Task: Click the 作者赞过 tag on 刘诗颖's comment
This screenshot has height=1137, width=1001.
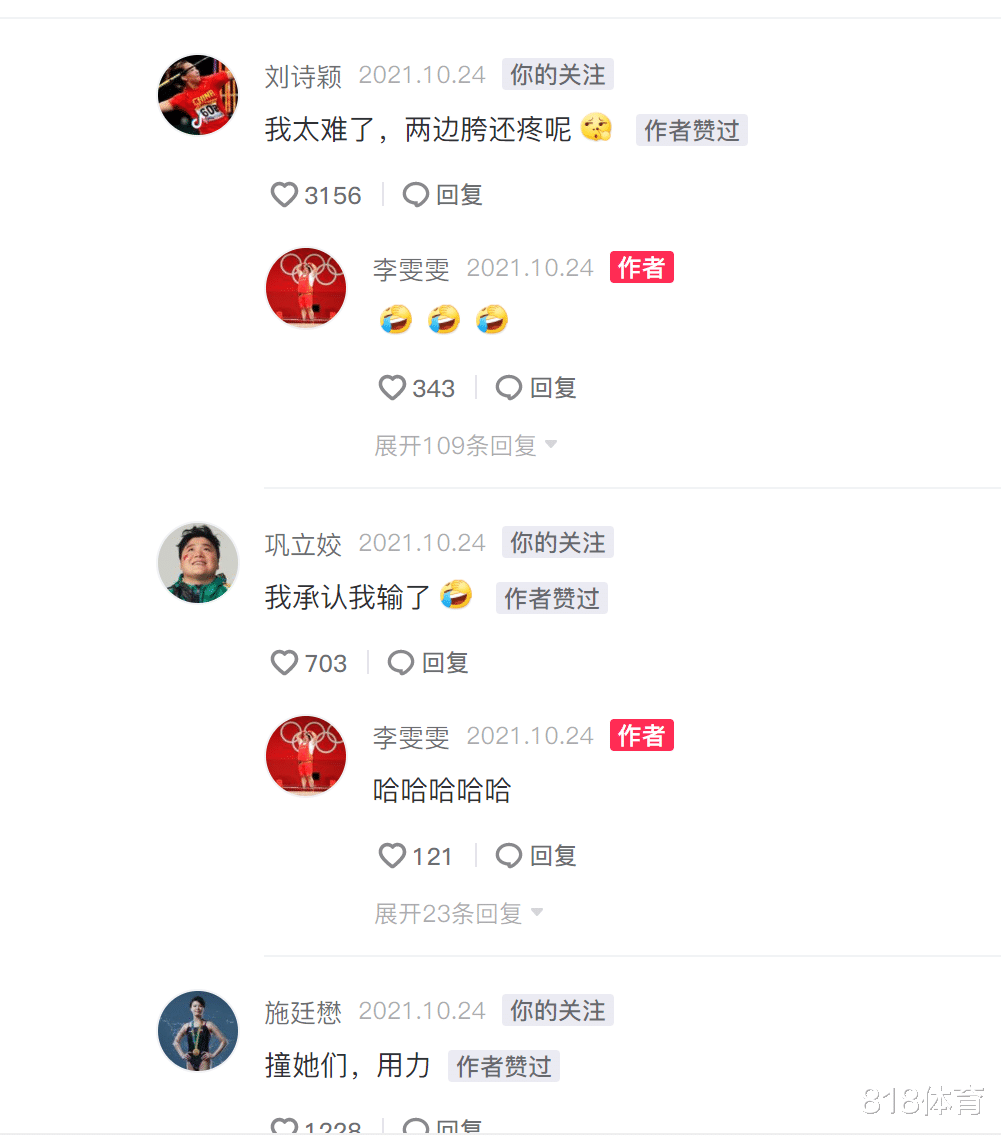Action: (x=691, y=130)
